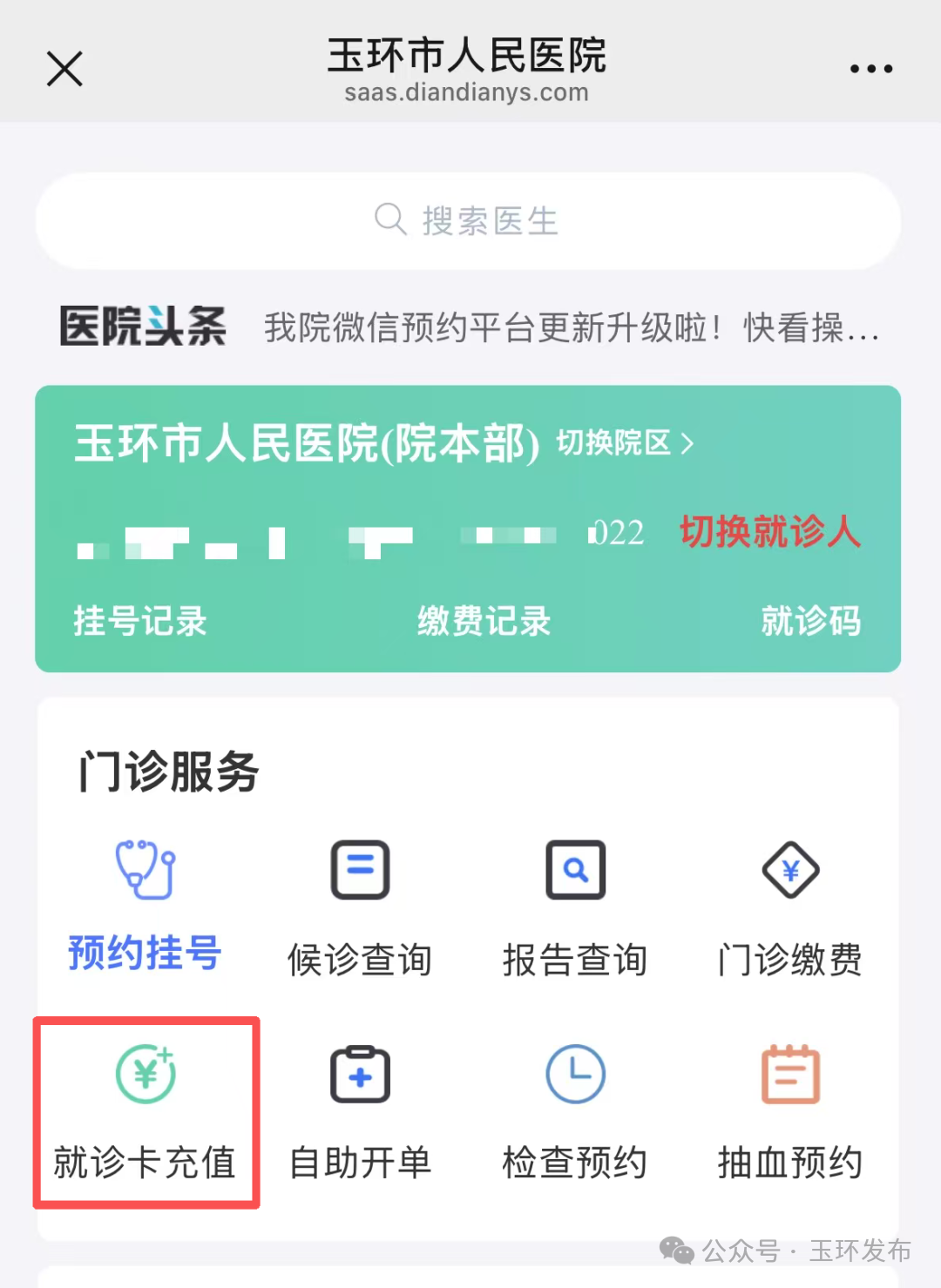941x1288 pixels.
Task: Open 挂号记录 registration records
Action: tap(140, 621)
